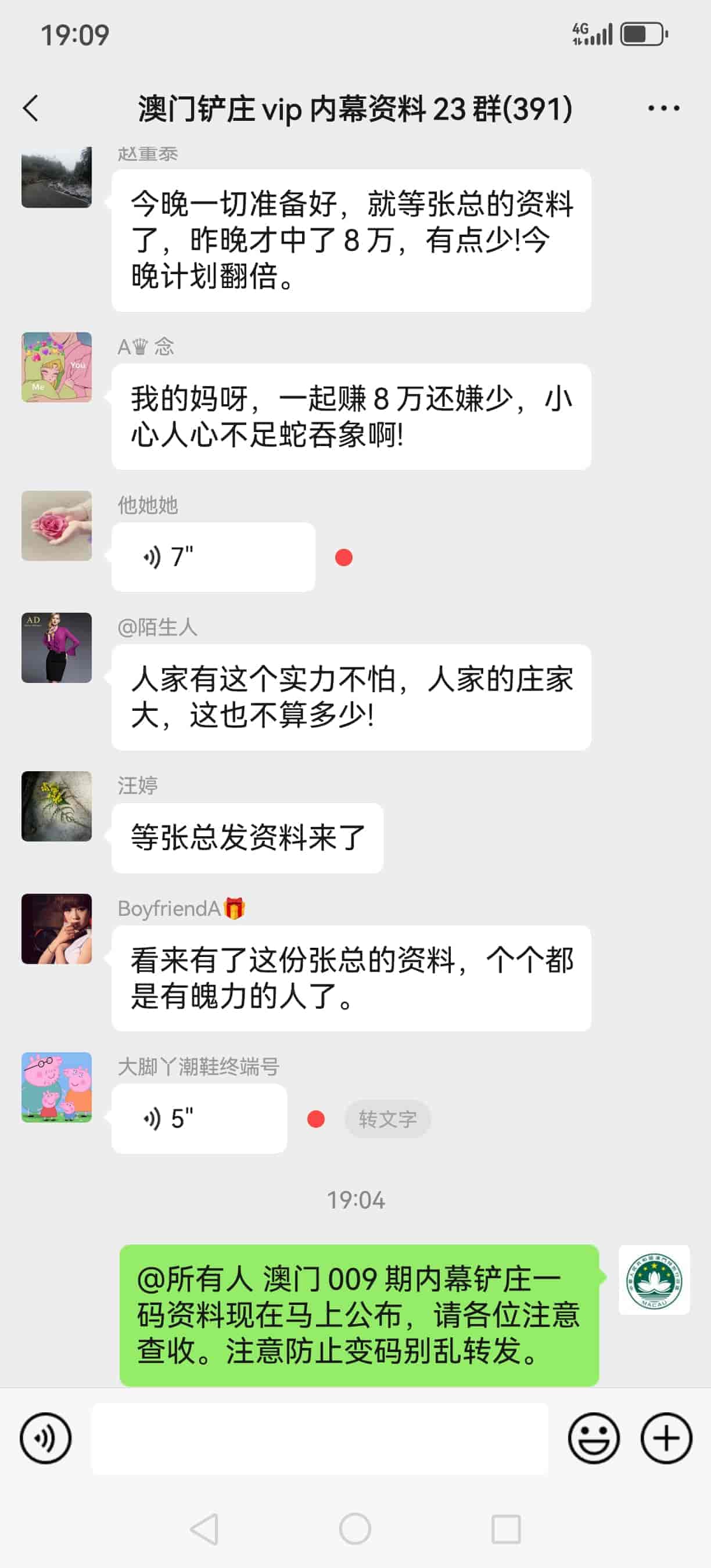Open the emoji picker

[x=594, y=1438]
